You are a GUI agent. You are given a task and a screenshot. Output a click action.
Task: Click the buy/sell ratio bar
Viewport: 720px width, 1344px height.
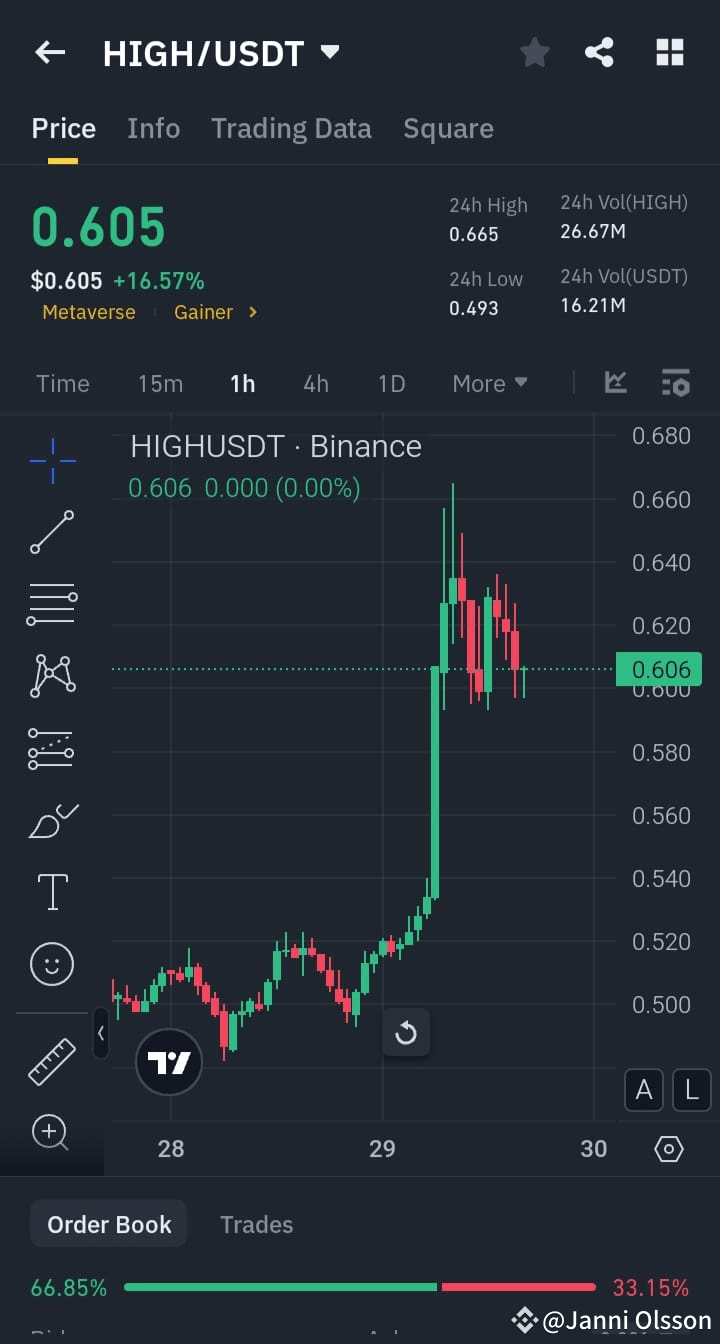pos(360,1288)
